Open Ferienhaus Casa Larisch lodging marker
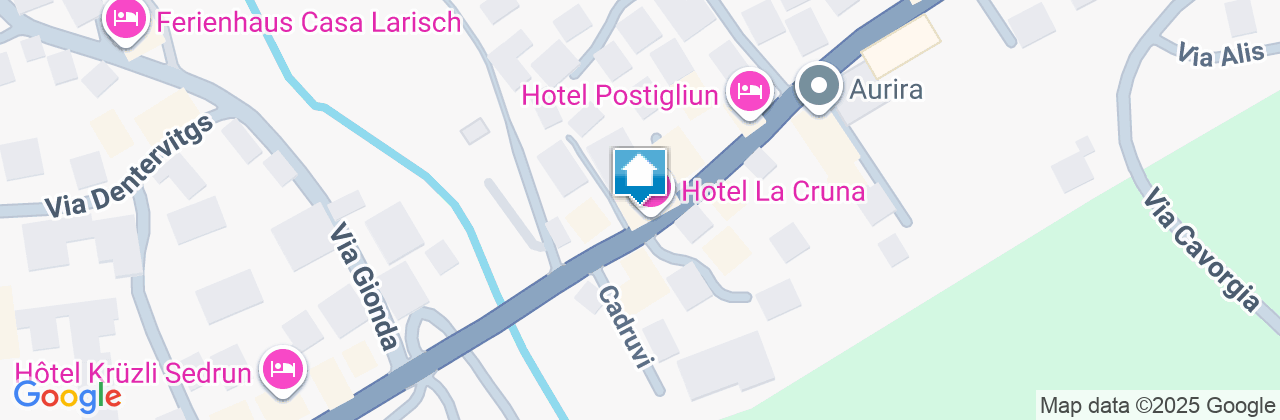This screenshot has width=1280, height=420. pos(126,19)
